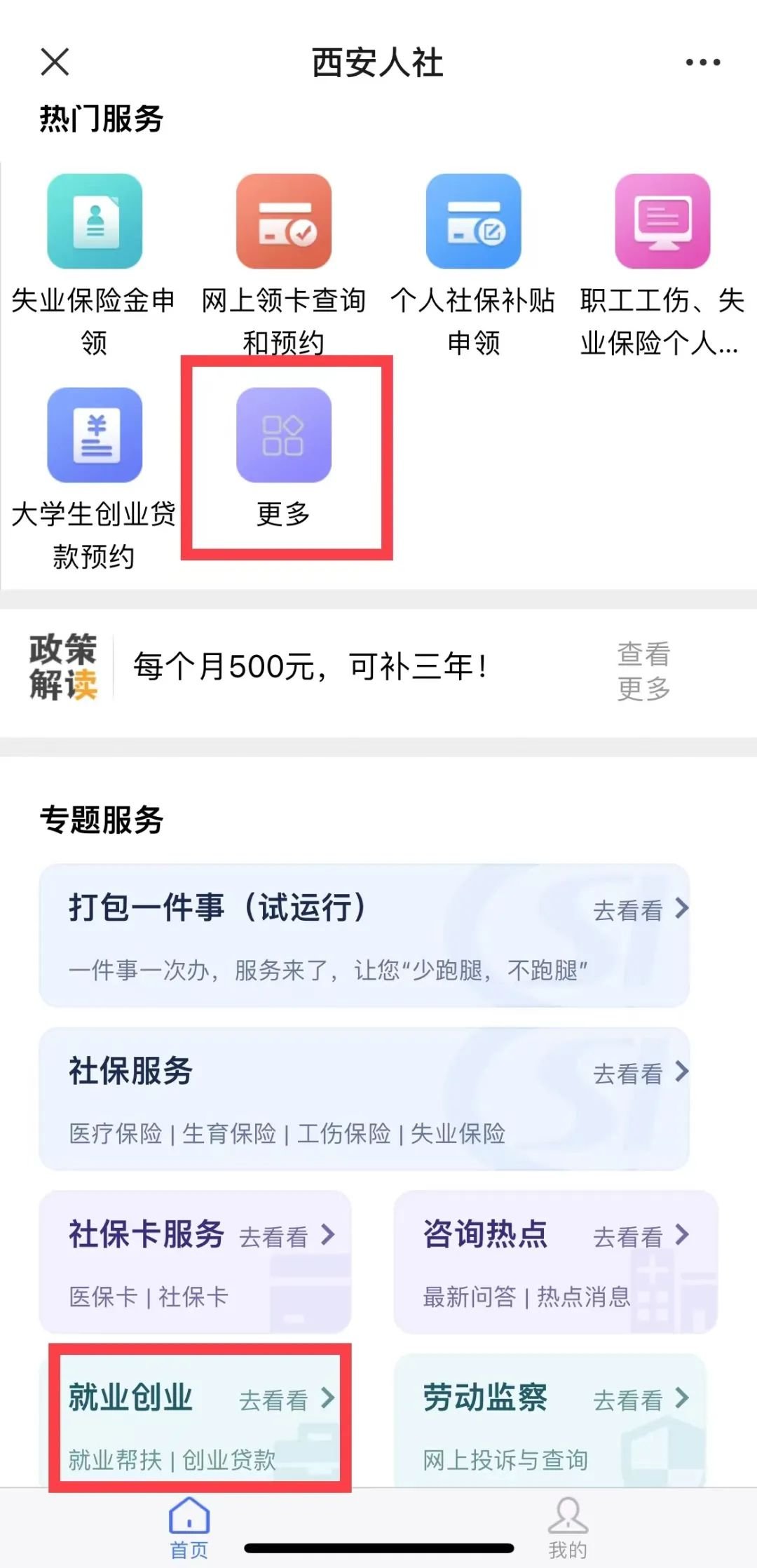
Task: Open 失业保险金申领 service
Action: coord(95,222)
